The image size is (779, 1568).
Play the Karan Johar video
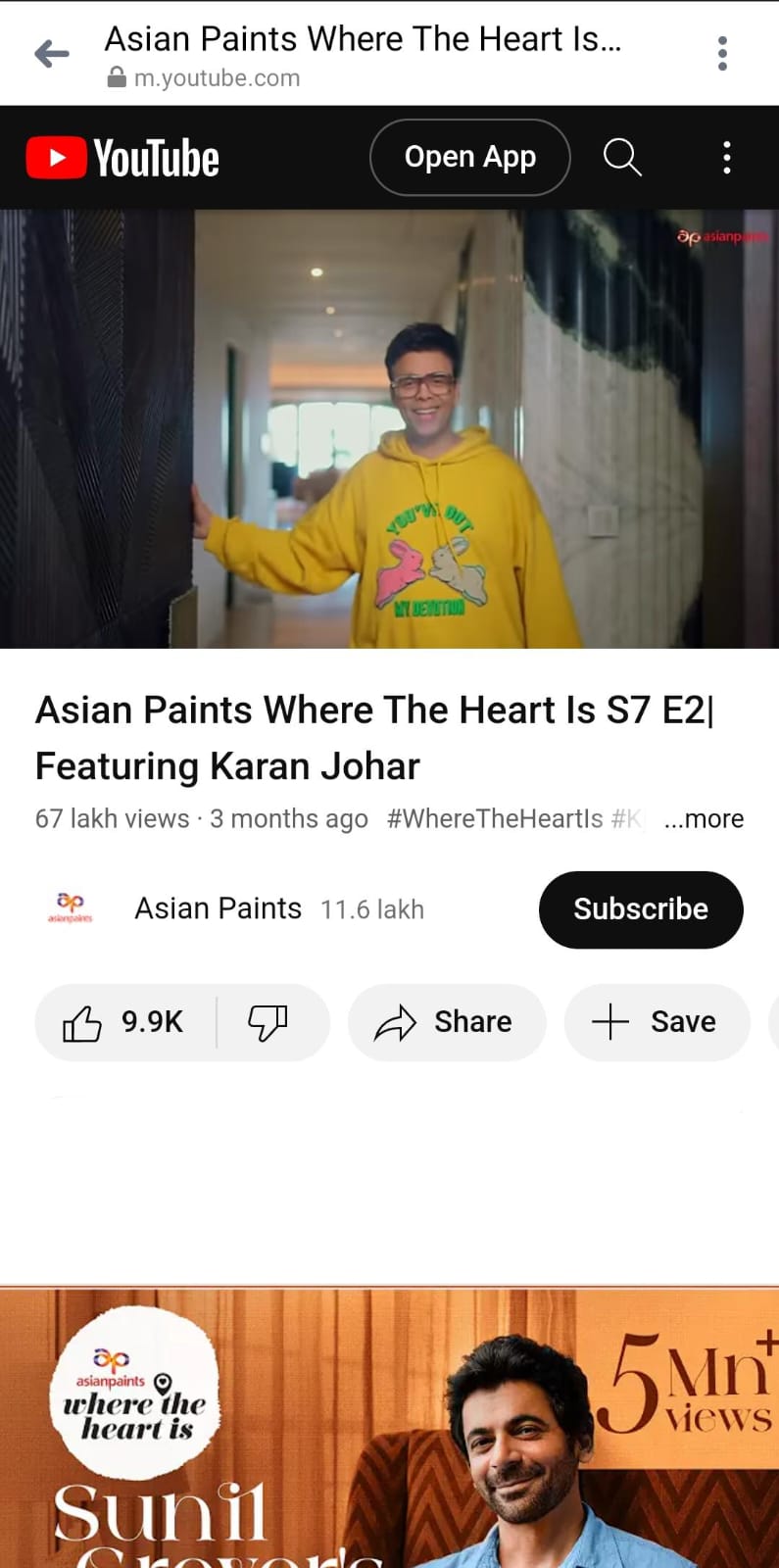pos(389,428)
